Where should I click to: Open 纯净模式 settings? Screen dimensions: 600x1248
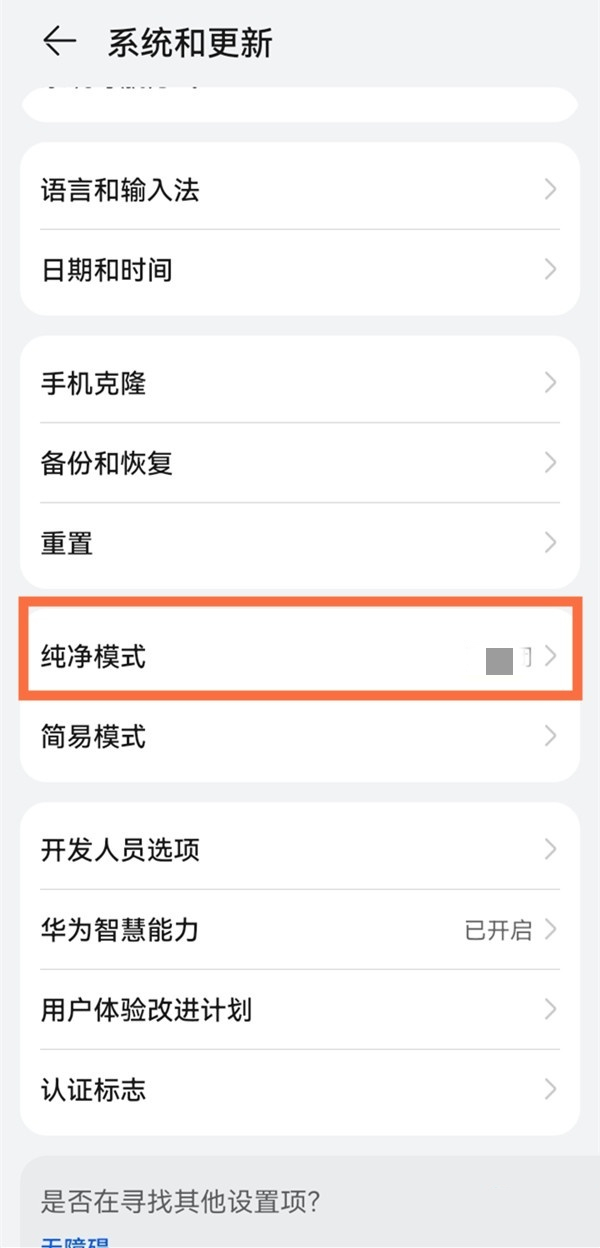click(299, 657)
